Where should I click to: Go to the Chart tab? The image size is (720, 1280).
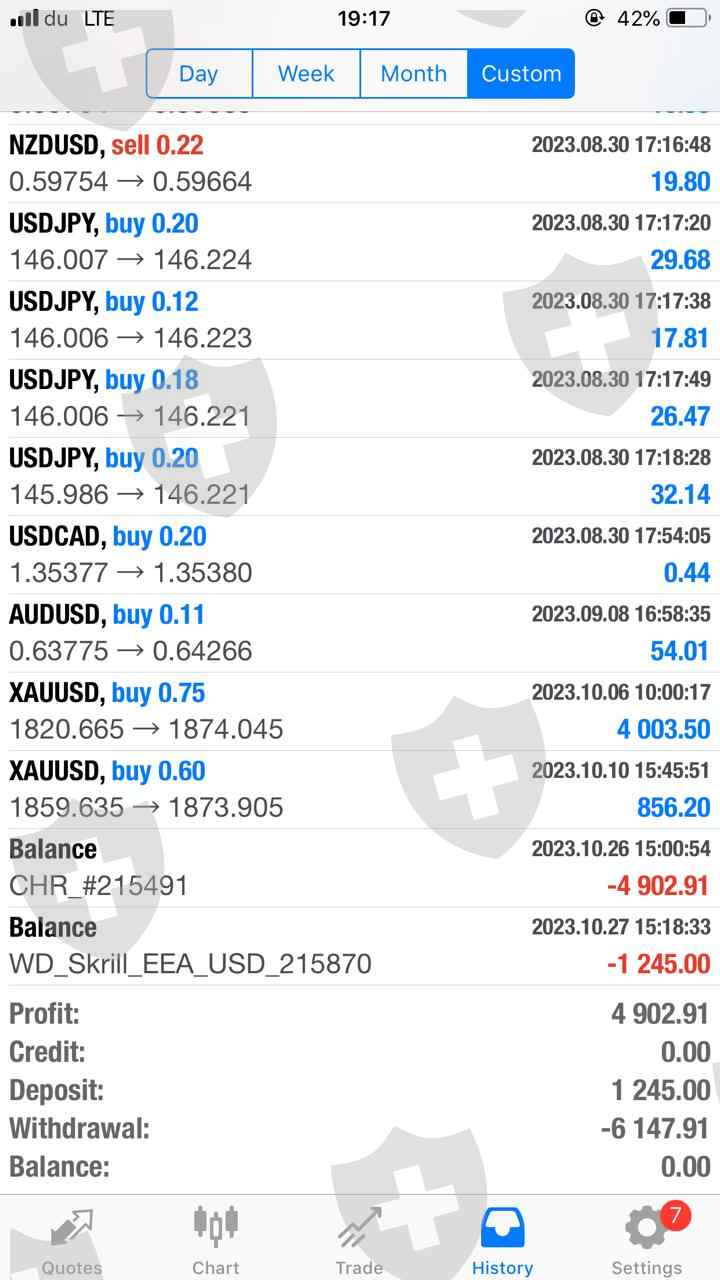click(x=216, y=1240)
